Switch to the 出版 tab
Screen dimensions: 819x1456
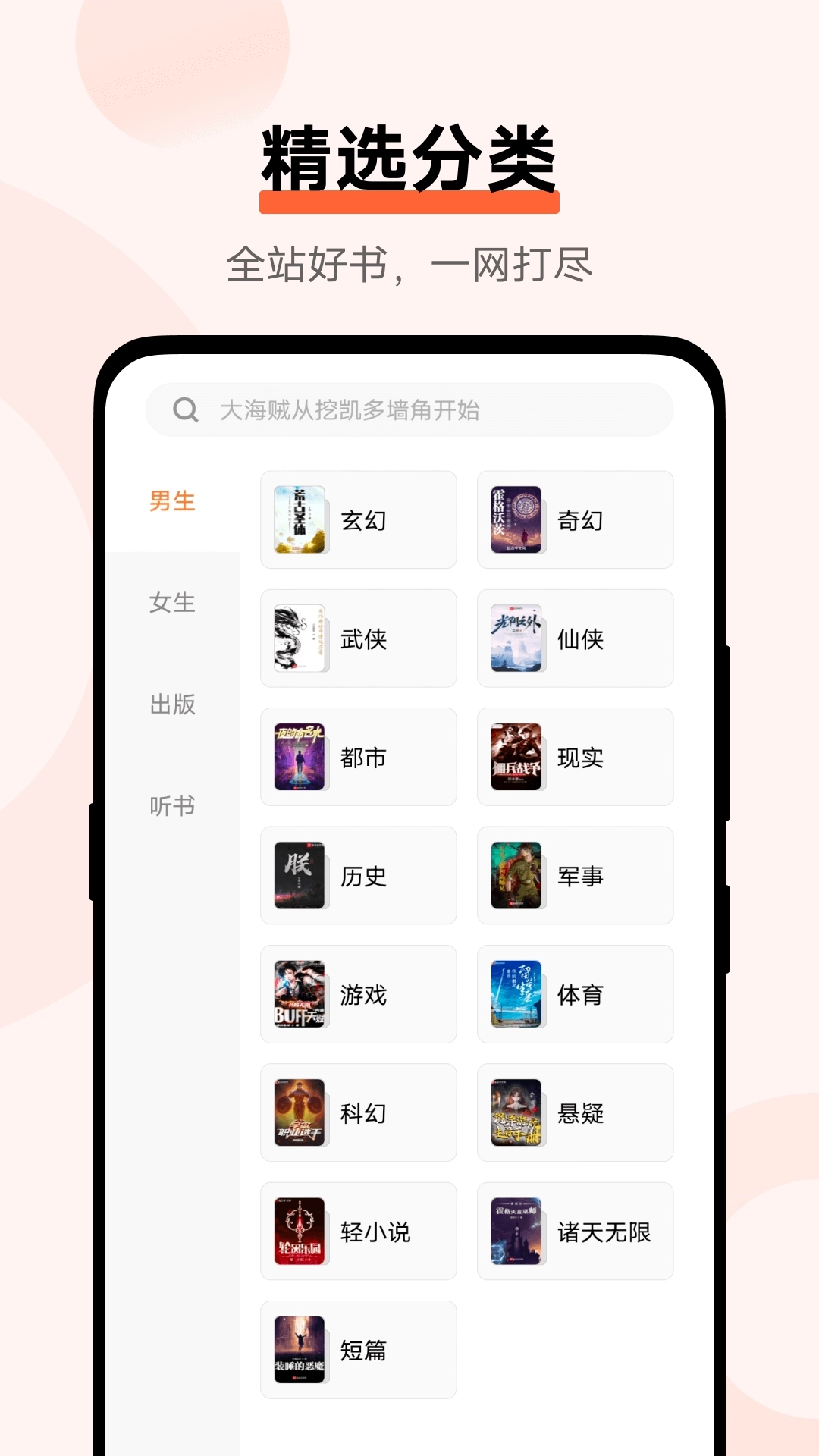point(172,706)
